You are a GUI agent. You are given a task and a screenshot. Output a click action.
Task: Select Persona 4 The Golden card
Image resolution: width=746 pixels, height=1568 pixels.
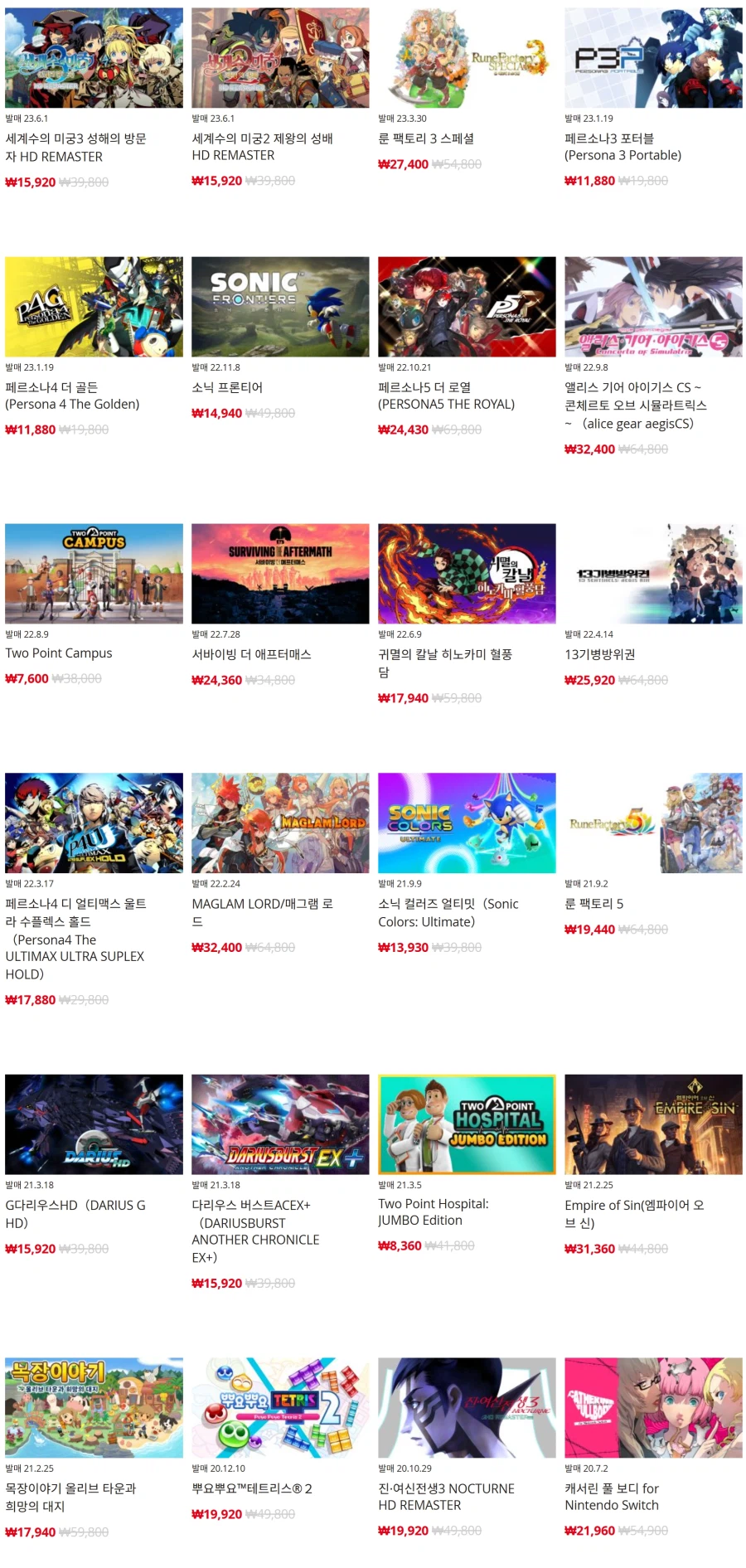[94, 307]
